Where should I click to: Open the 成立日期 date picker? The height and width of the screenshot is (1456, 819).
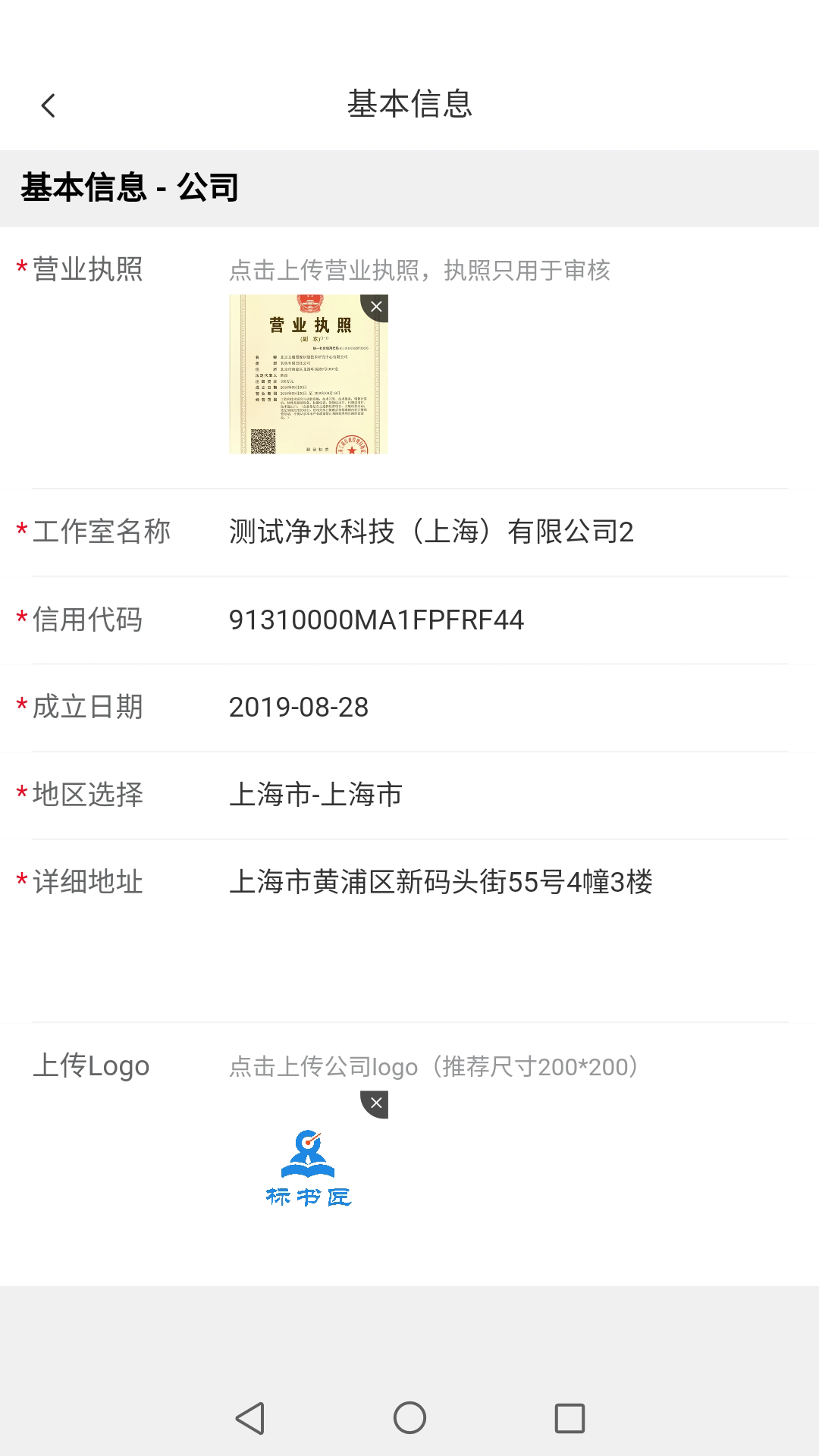pyautogui.click(x=299, y=708)
